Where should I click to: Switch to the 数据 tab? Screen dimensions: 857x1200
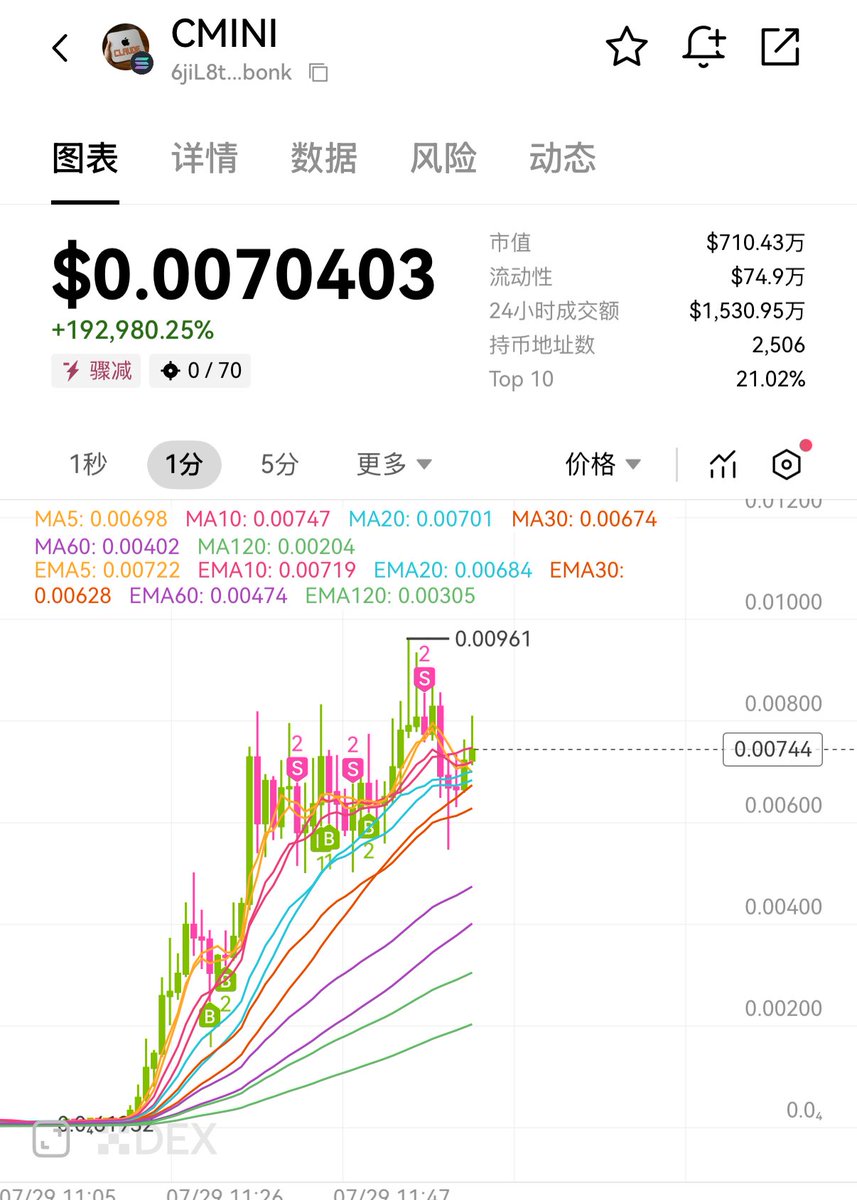(x=323, y=158)
